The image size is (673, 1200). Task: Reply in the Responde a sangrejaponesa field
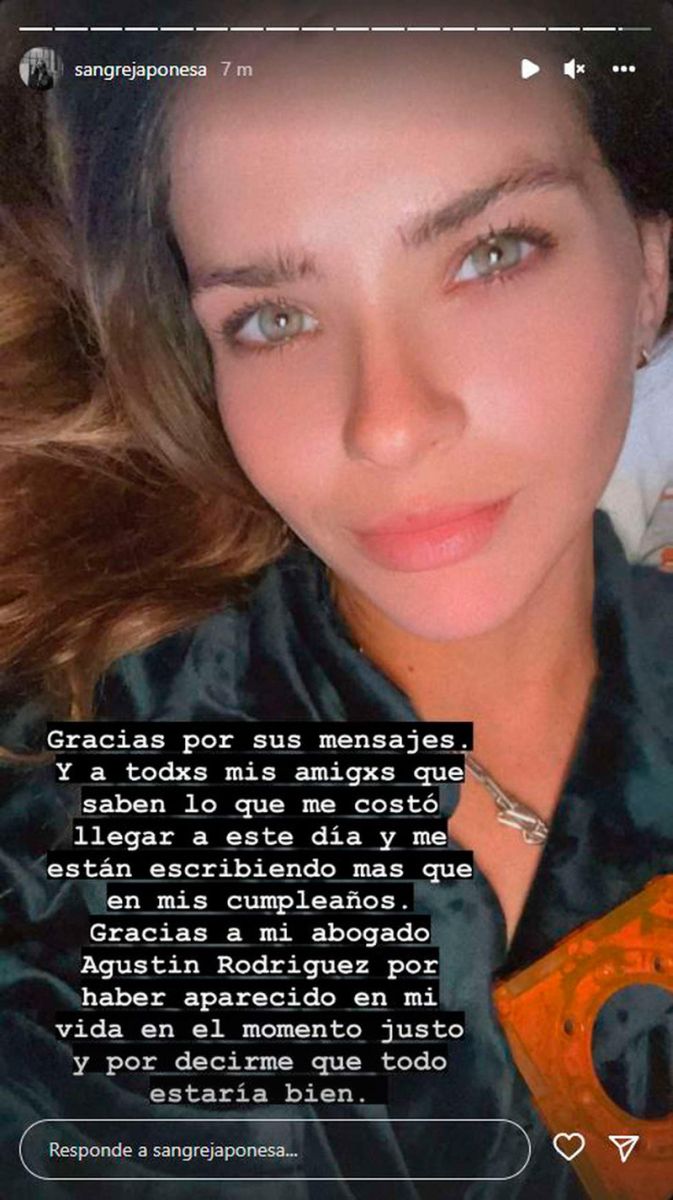point(273,1149)
